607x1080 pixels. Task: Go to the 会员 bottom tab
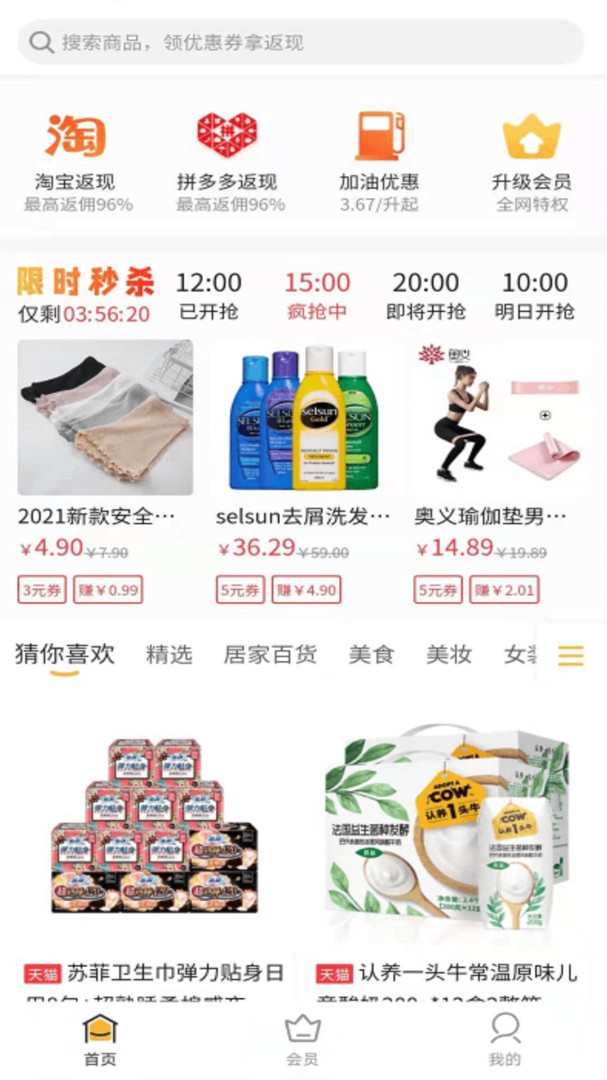302,1040
